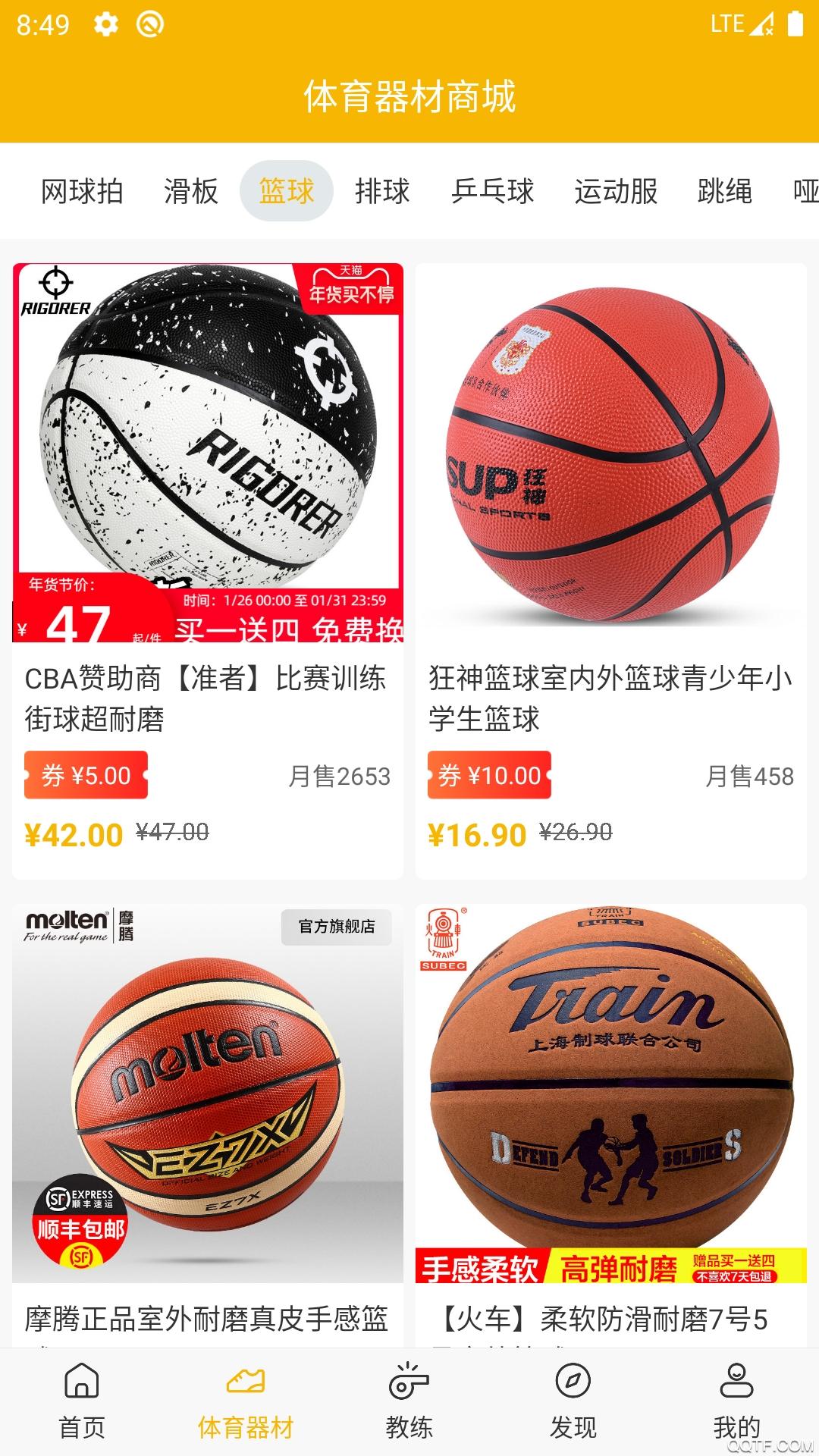Switch to the 网球拍 category tab
819x1456 pixels.
click(x=82, y=191)
